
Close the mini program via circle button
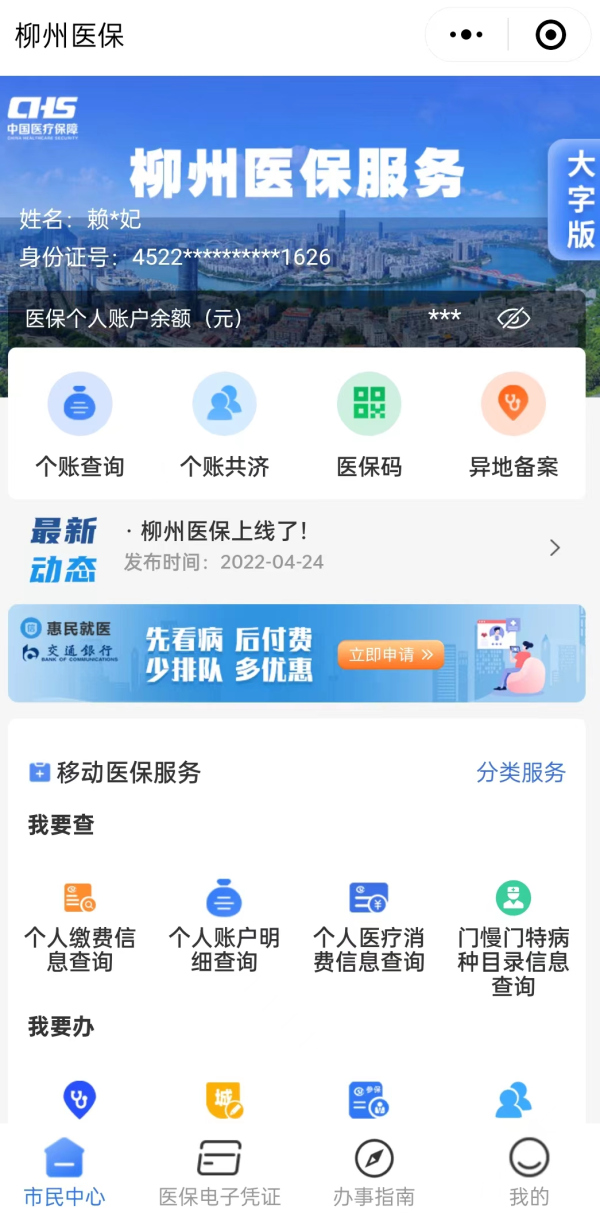551,35
